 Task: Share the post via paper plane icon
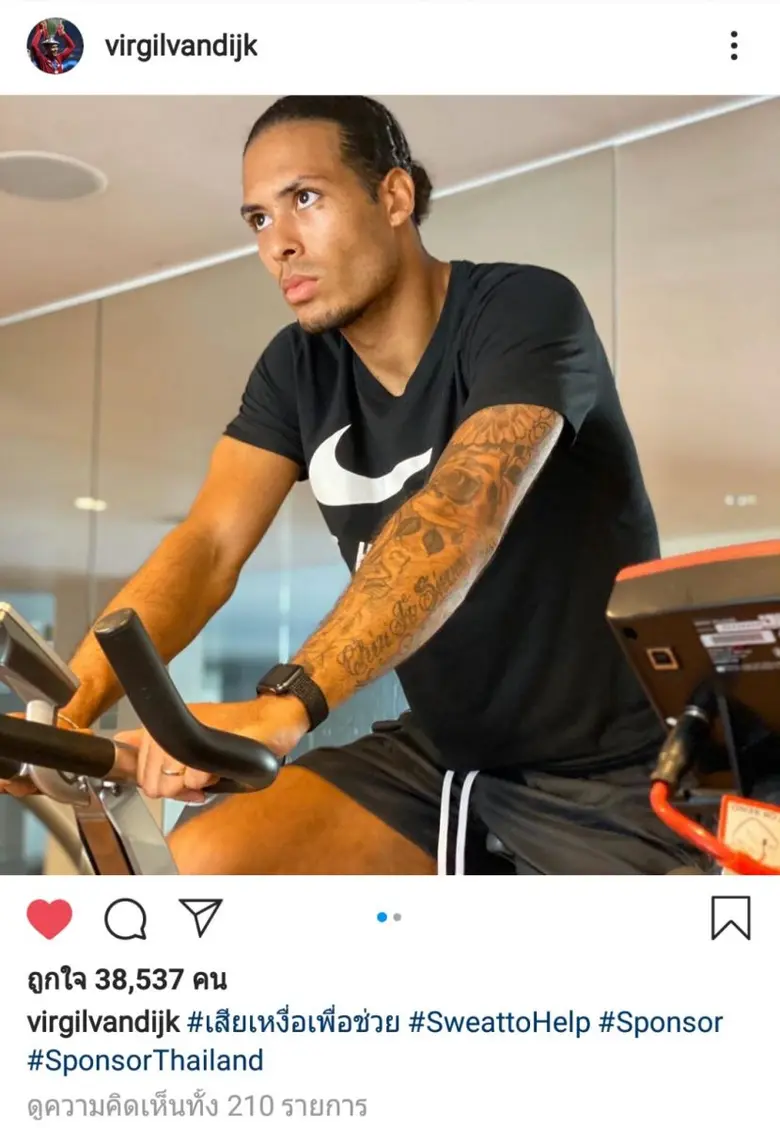[200, 917]
